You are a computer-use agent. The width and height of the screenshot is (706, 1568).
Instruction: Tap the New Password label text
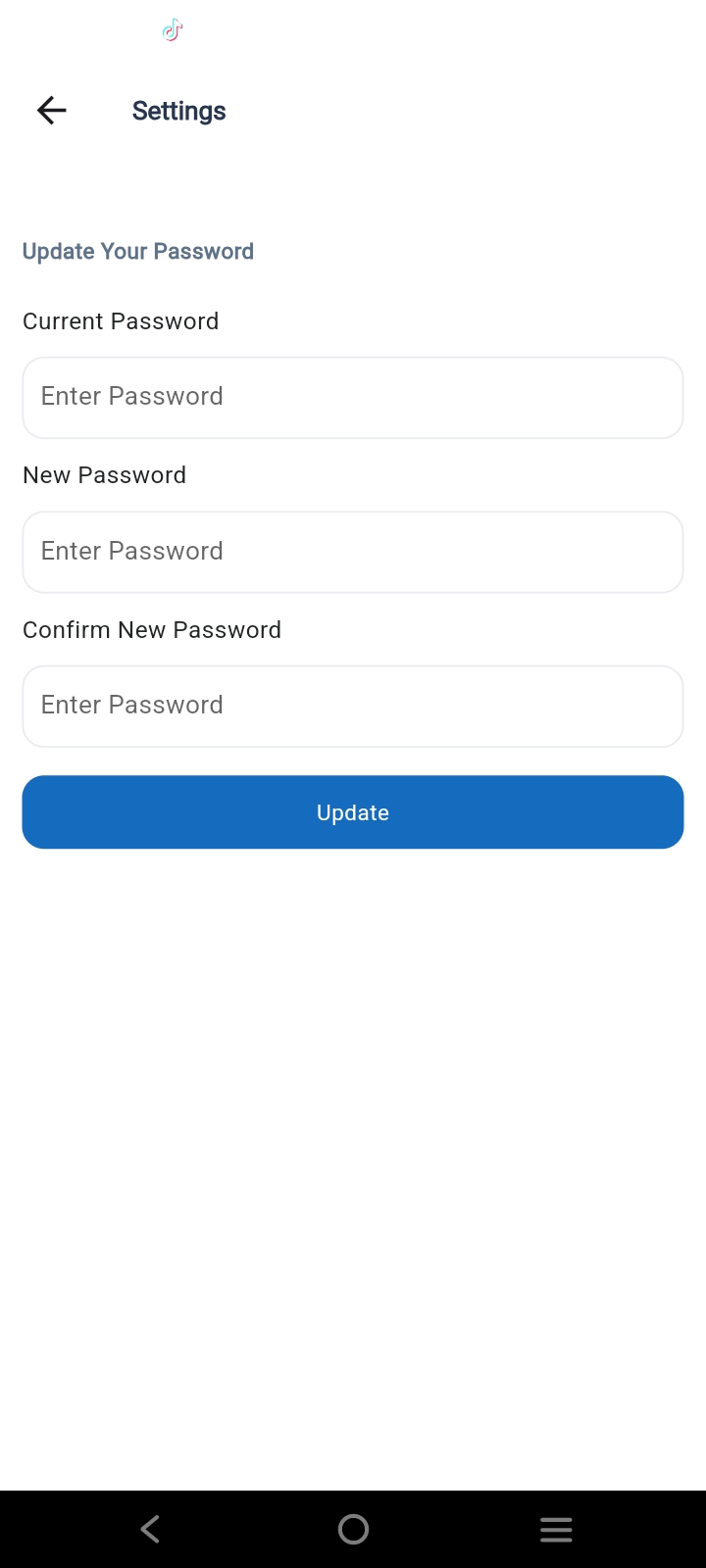coord(104,474)
